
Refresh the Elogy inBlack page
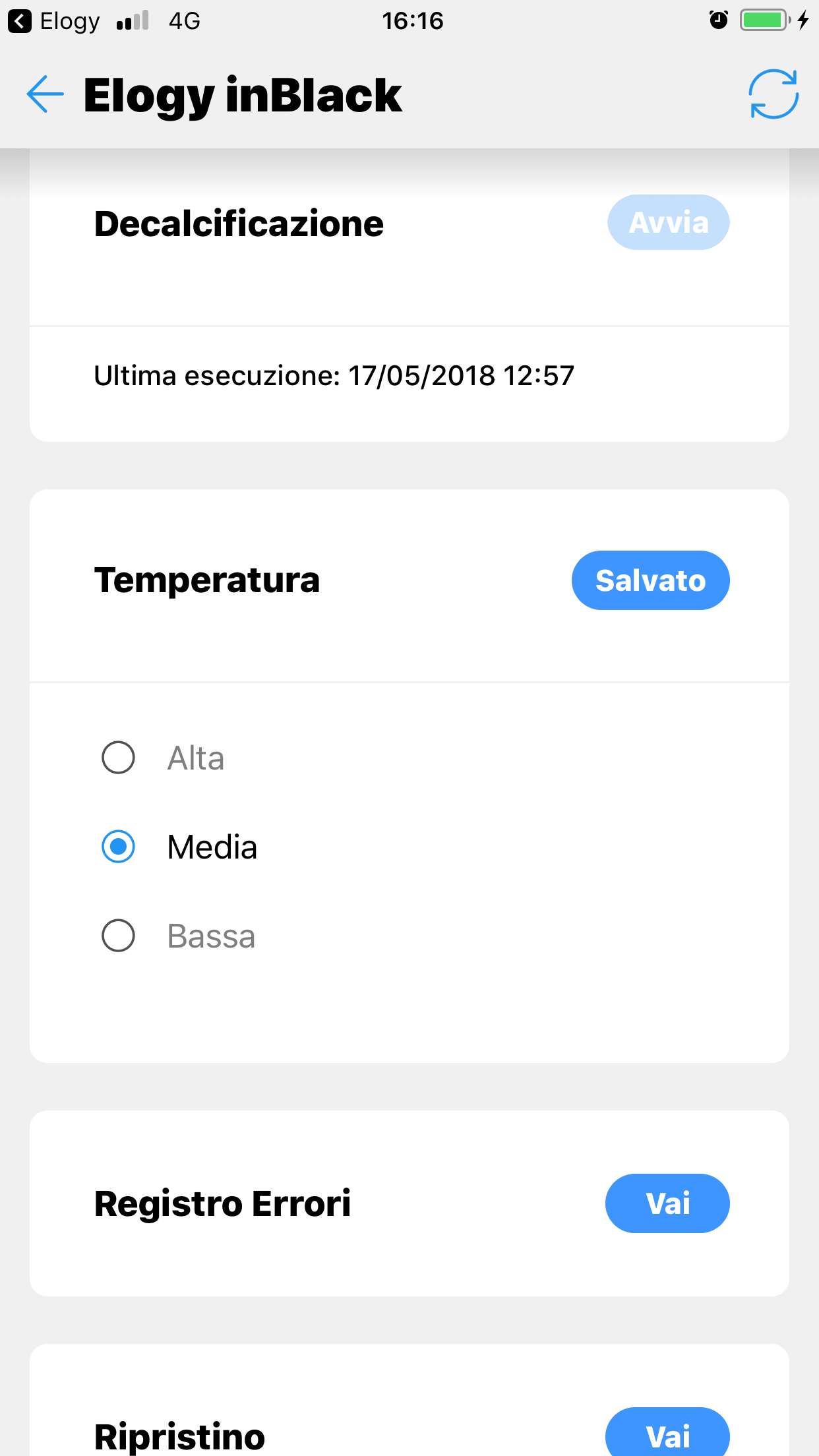773,94
